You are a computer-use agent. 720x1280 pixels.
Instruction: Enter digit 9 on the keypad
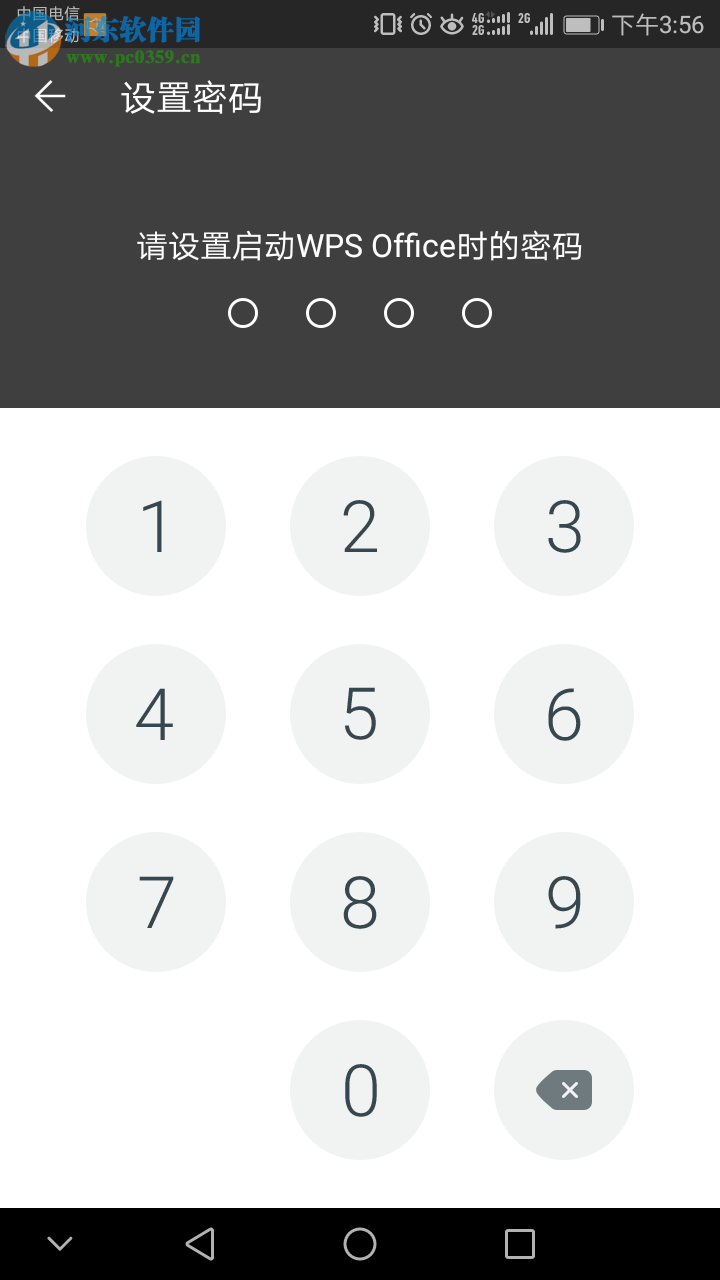(564, 902)
